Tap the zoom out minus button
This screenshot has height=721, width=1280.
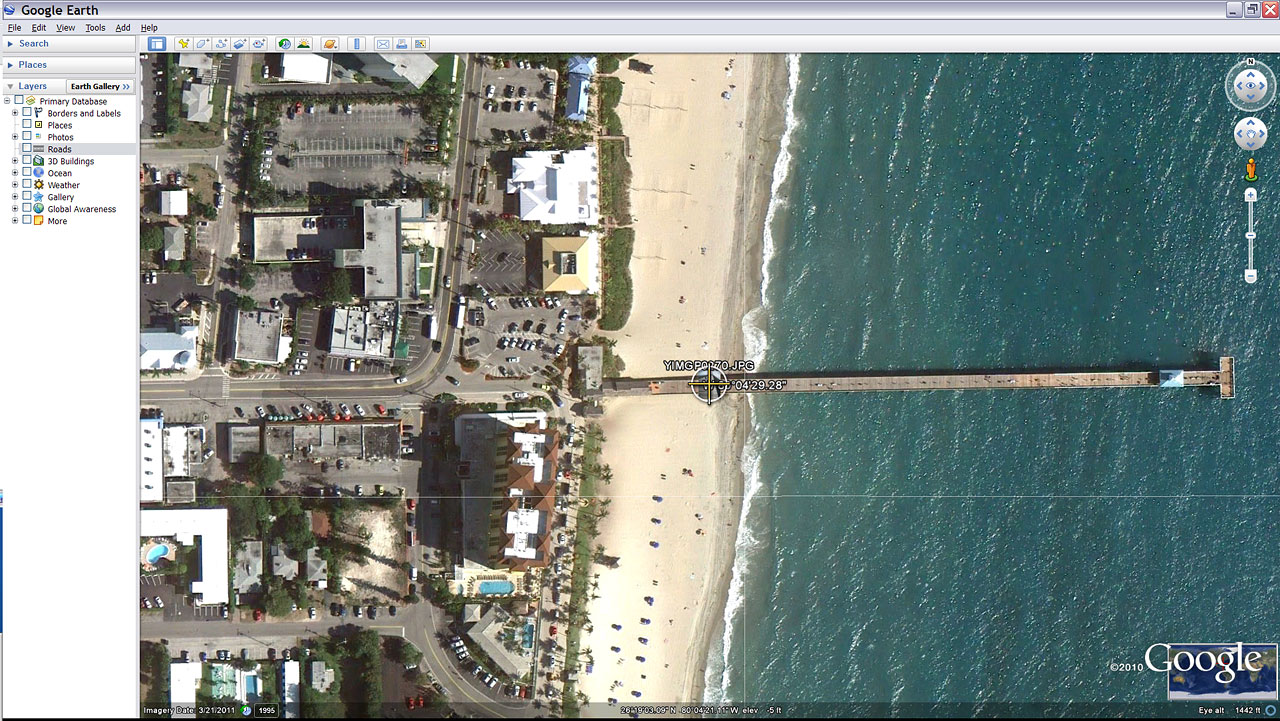[1250, 276]
